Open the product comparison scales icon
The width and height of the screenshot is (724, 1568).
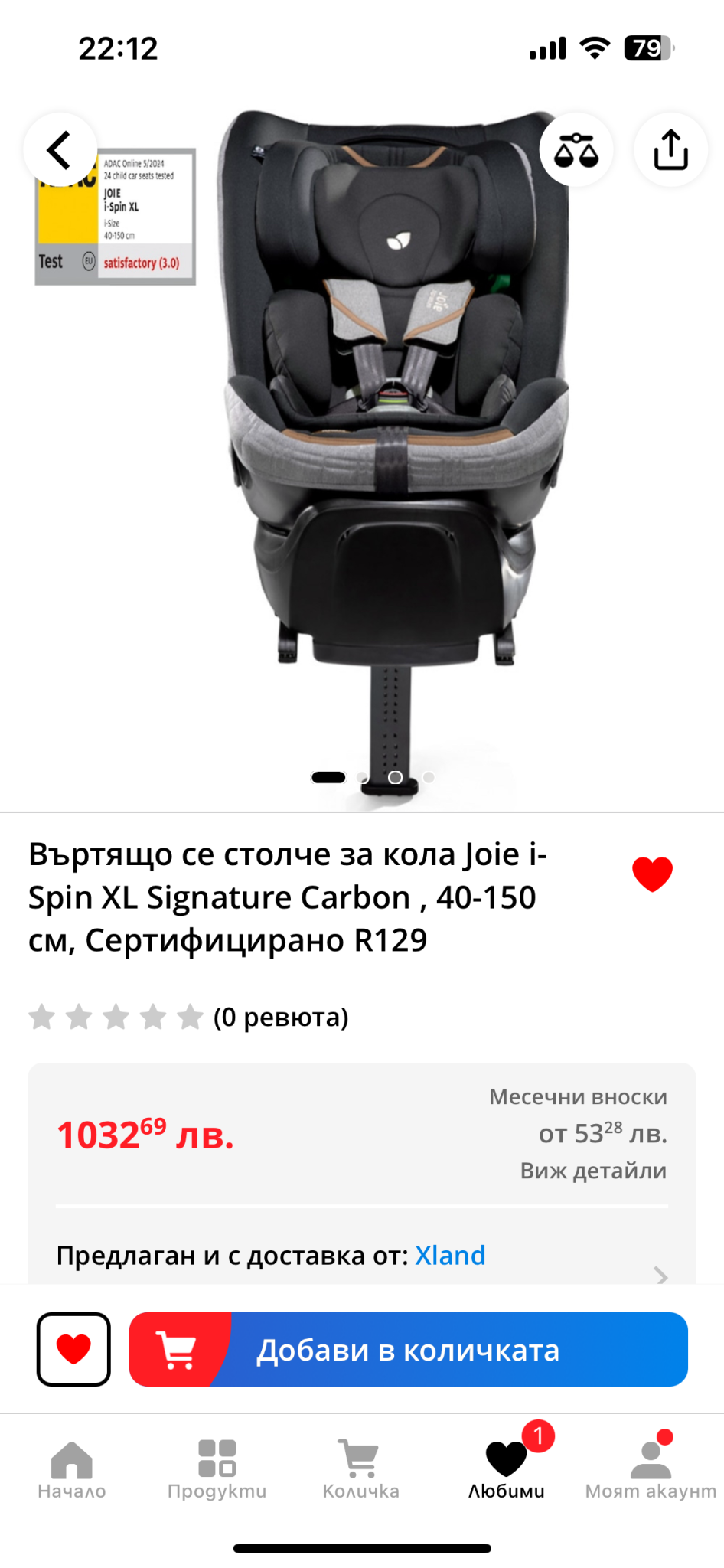click(576, 149)
